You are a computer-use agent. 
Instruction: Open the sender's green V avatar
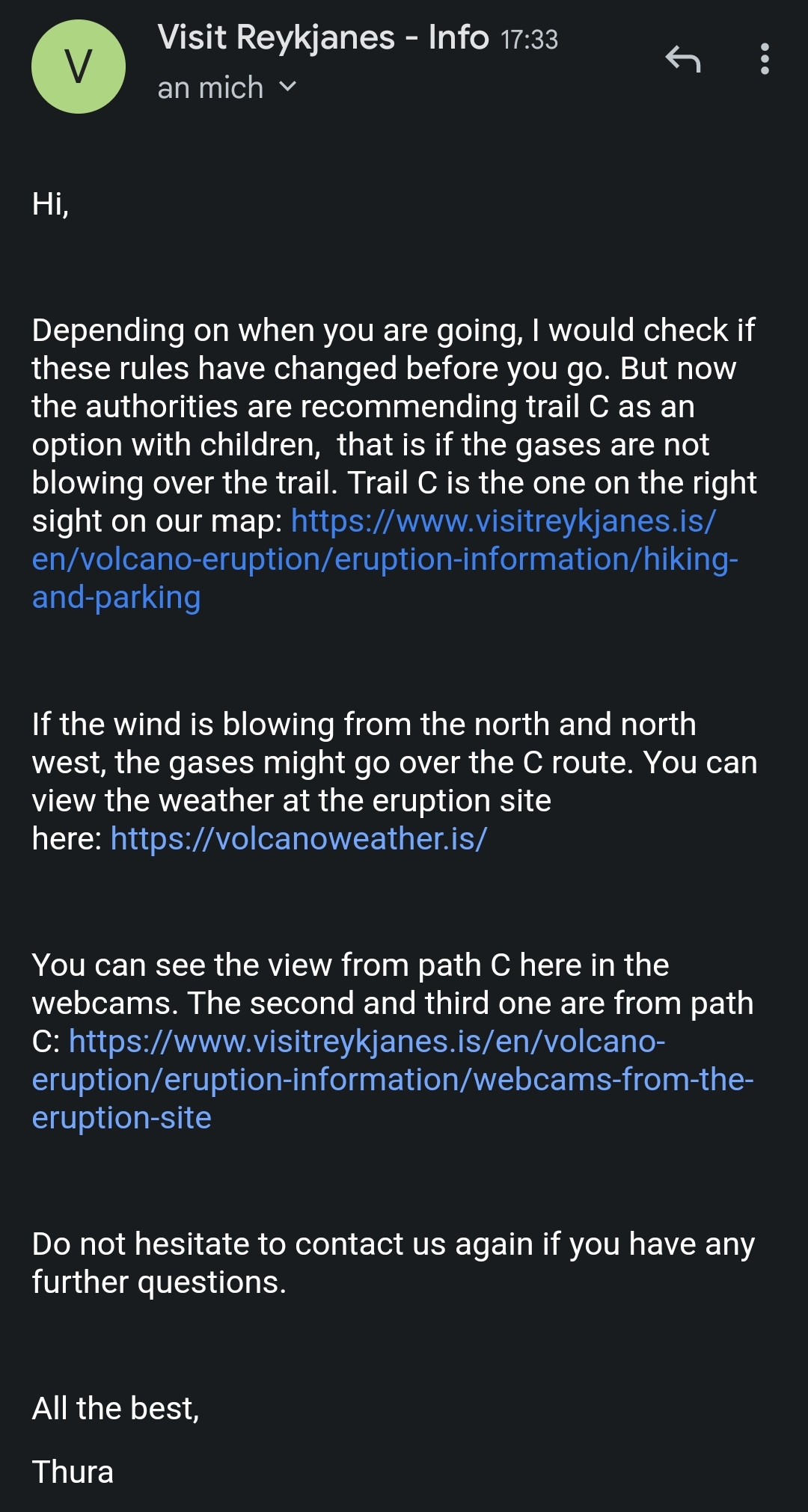click(79, 67)
